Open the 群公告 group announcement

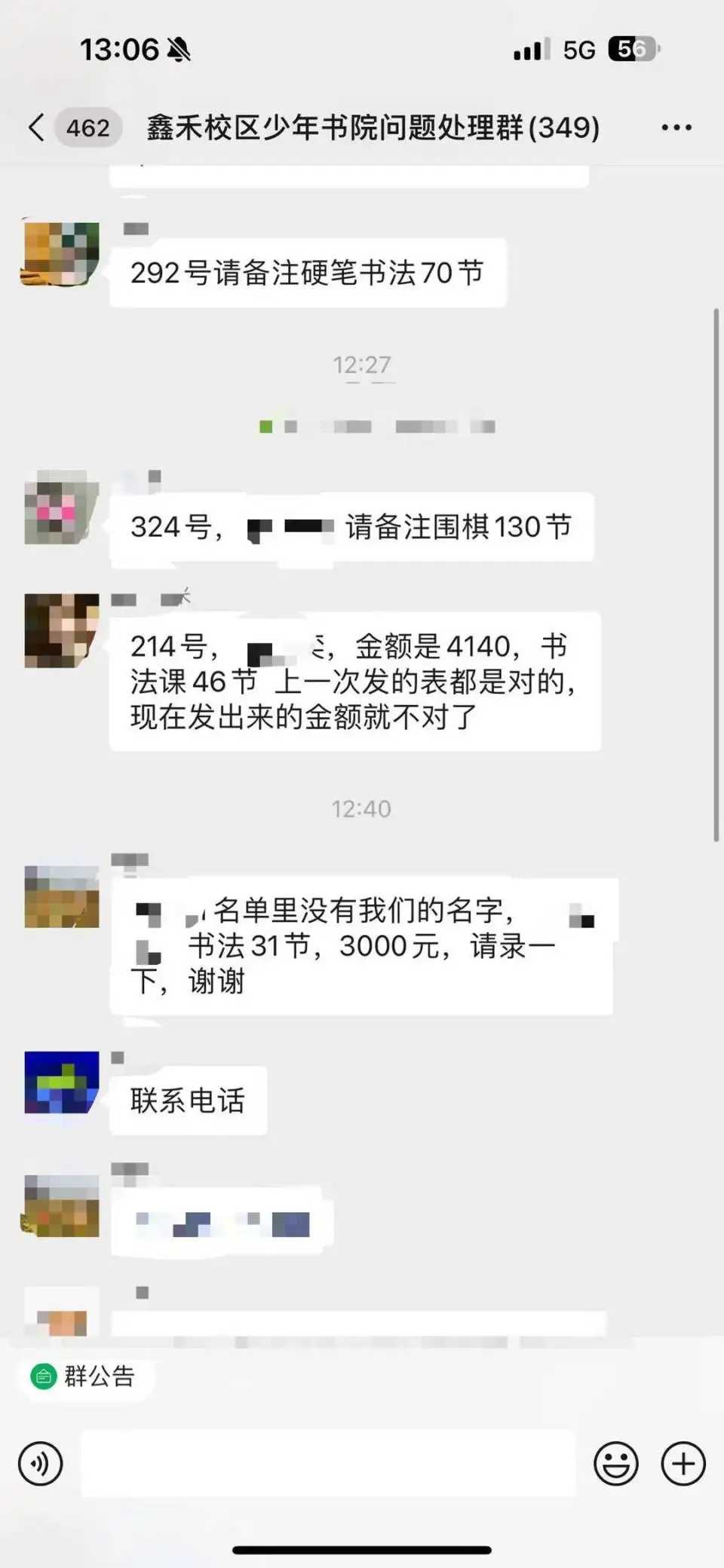(85, 1376)
